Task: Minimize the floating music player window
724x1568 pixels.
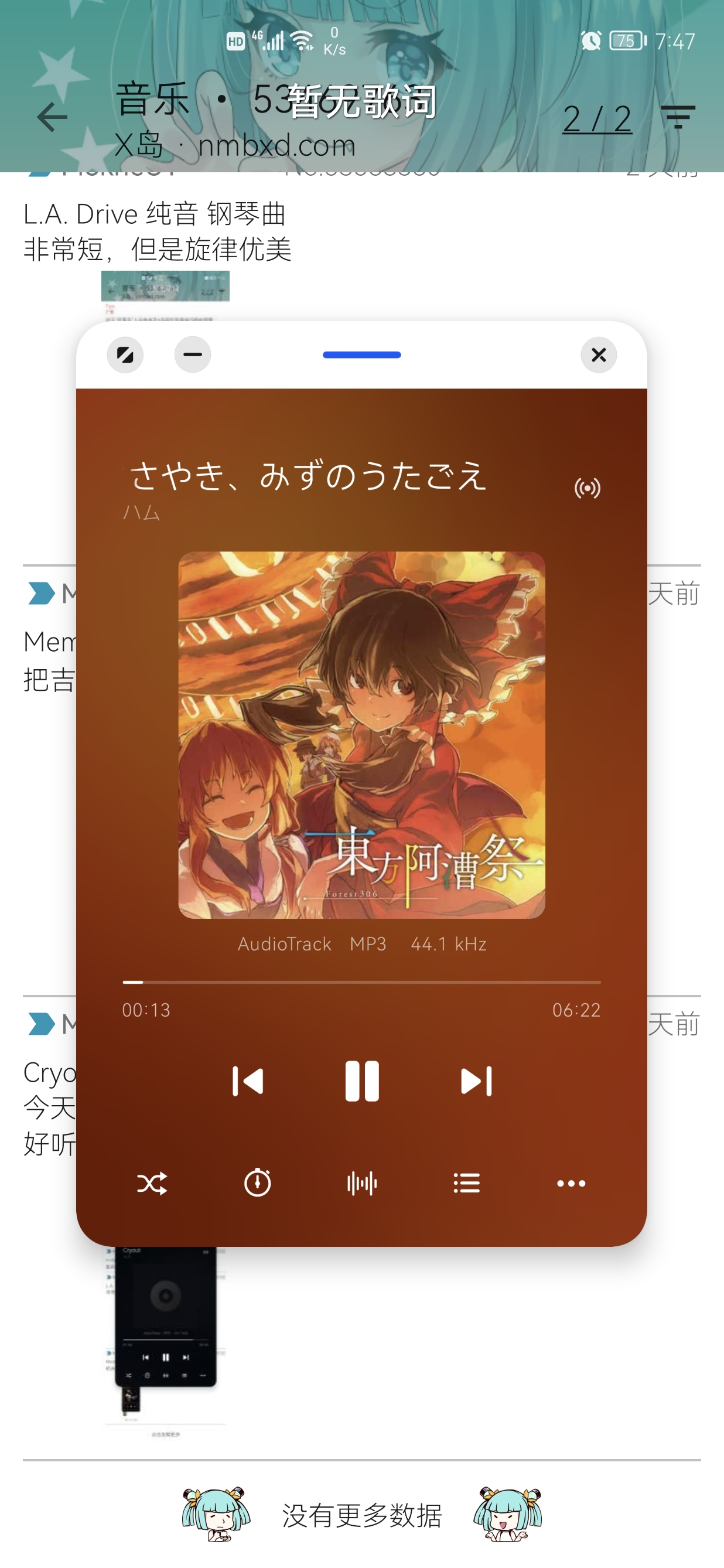Action: (x=192, y=354)
